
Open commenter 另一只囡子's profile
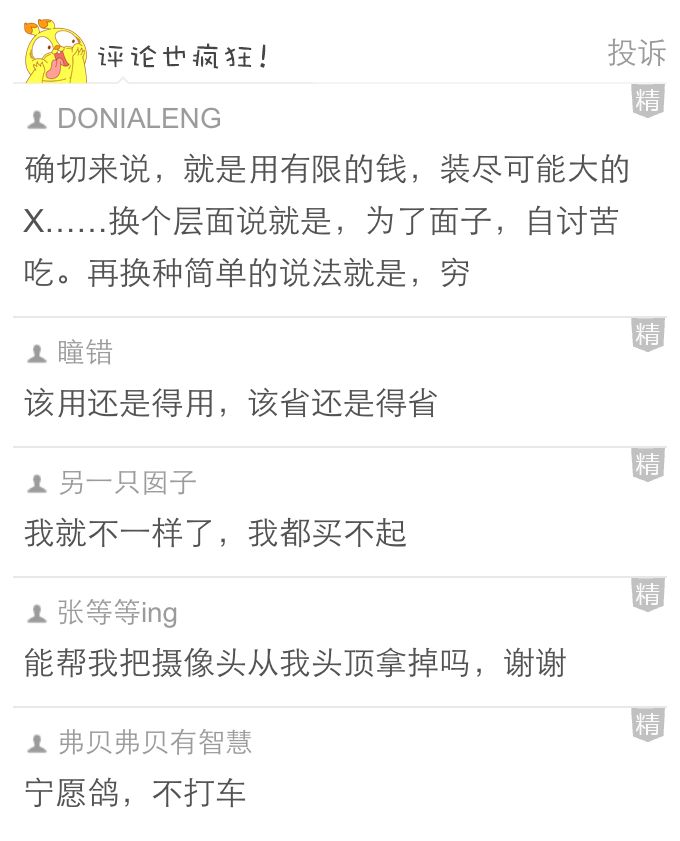pyautogui.click(x=127, y=483)
